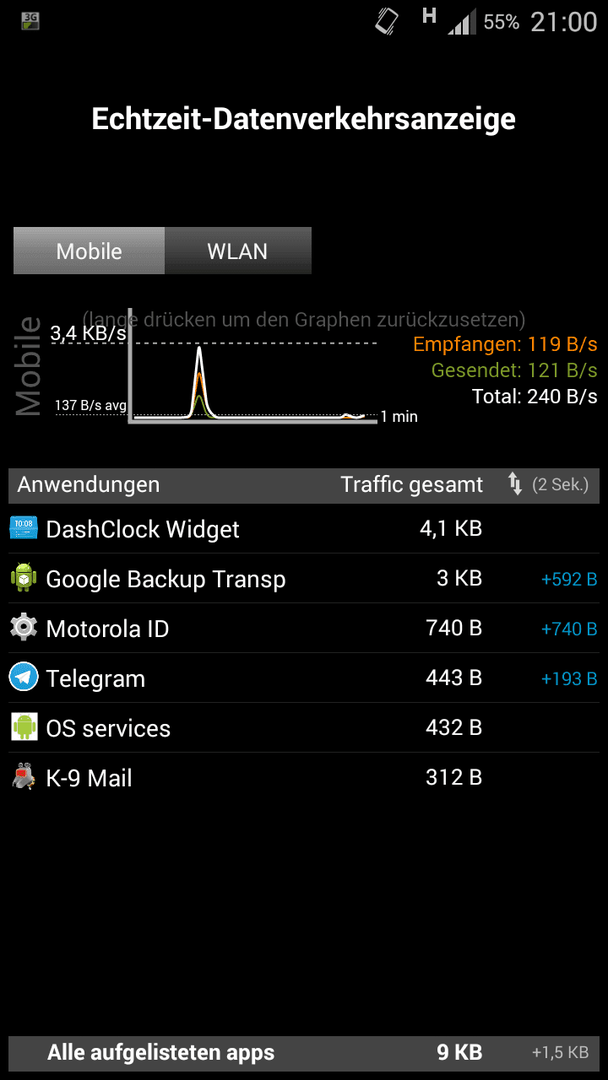Tap the Traffic gesamt column header

pos(412,485)
